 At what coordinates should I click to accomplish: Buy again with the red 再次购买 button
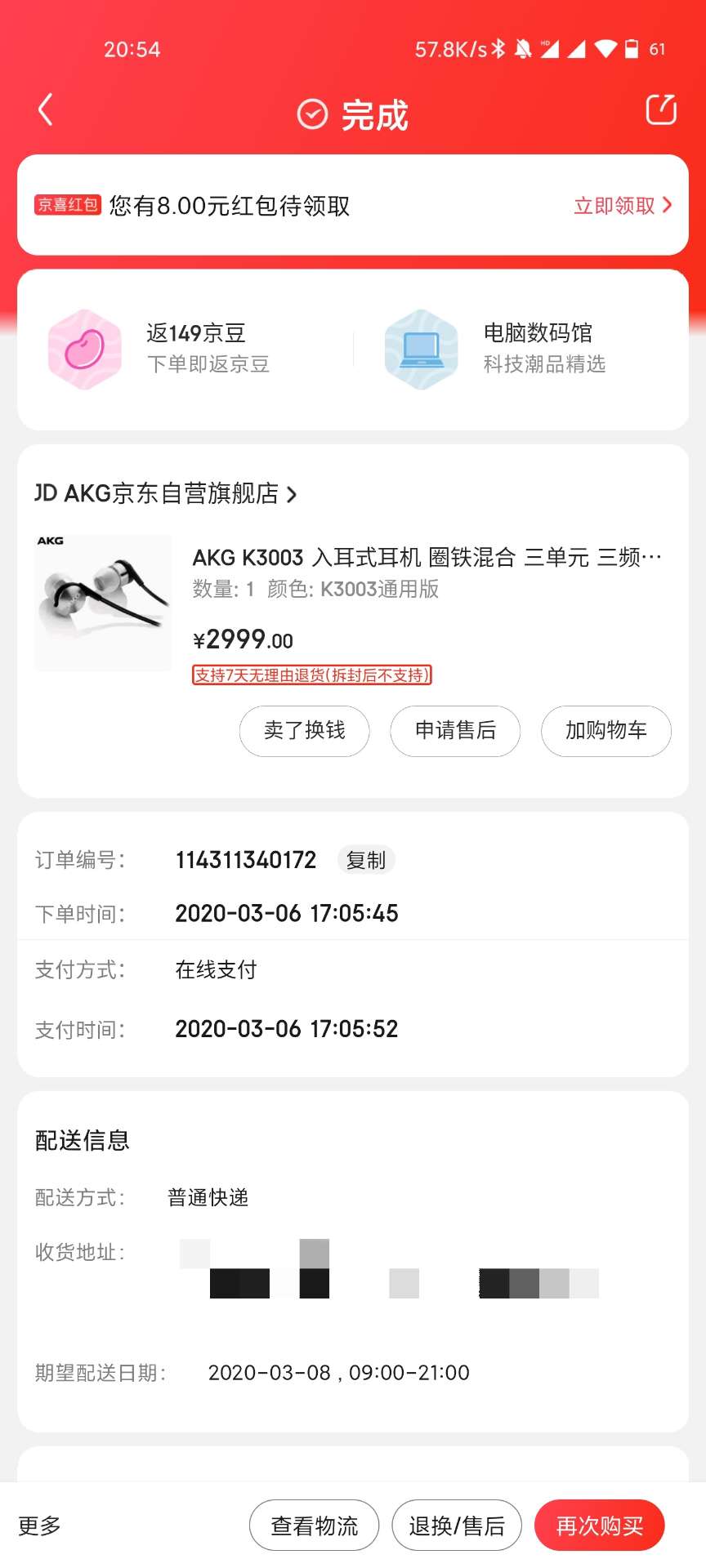click(599, 1526)
